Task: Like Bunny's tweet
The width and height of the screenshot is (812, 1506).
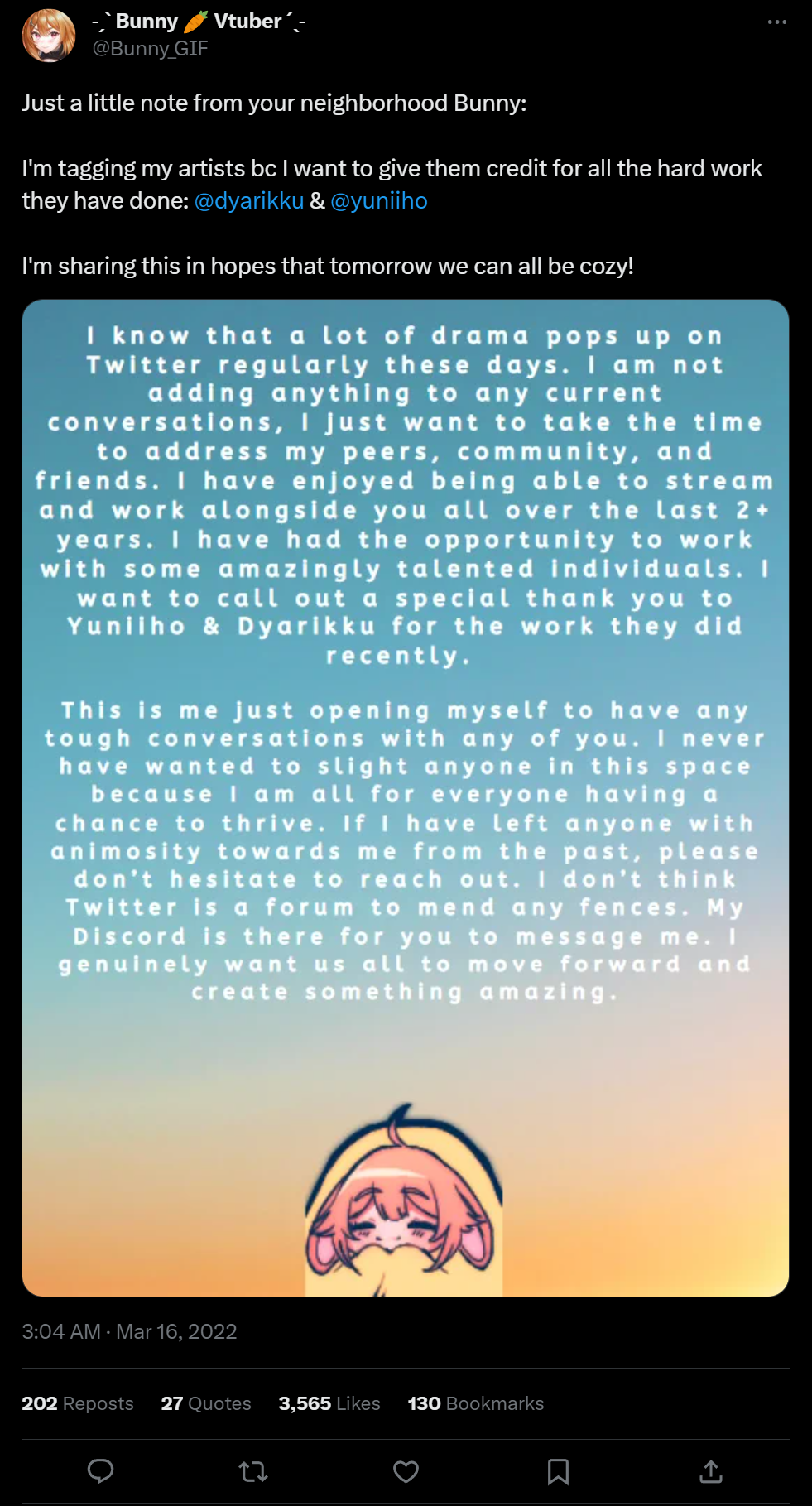Action: coord(406,1471)
